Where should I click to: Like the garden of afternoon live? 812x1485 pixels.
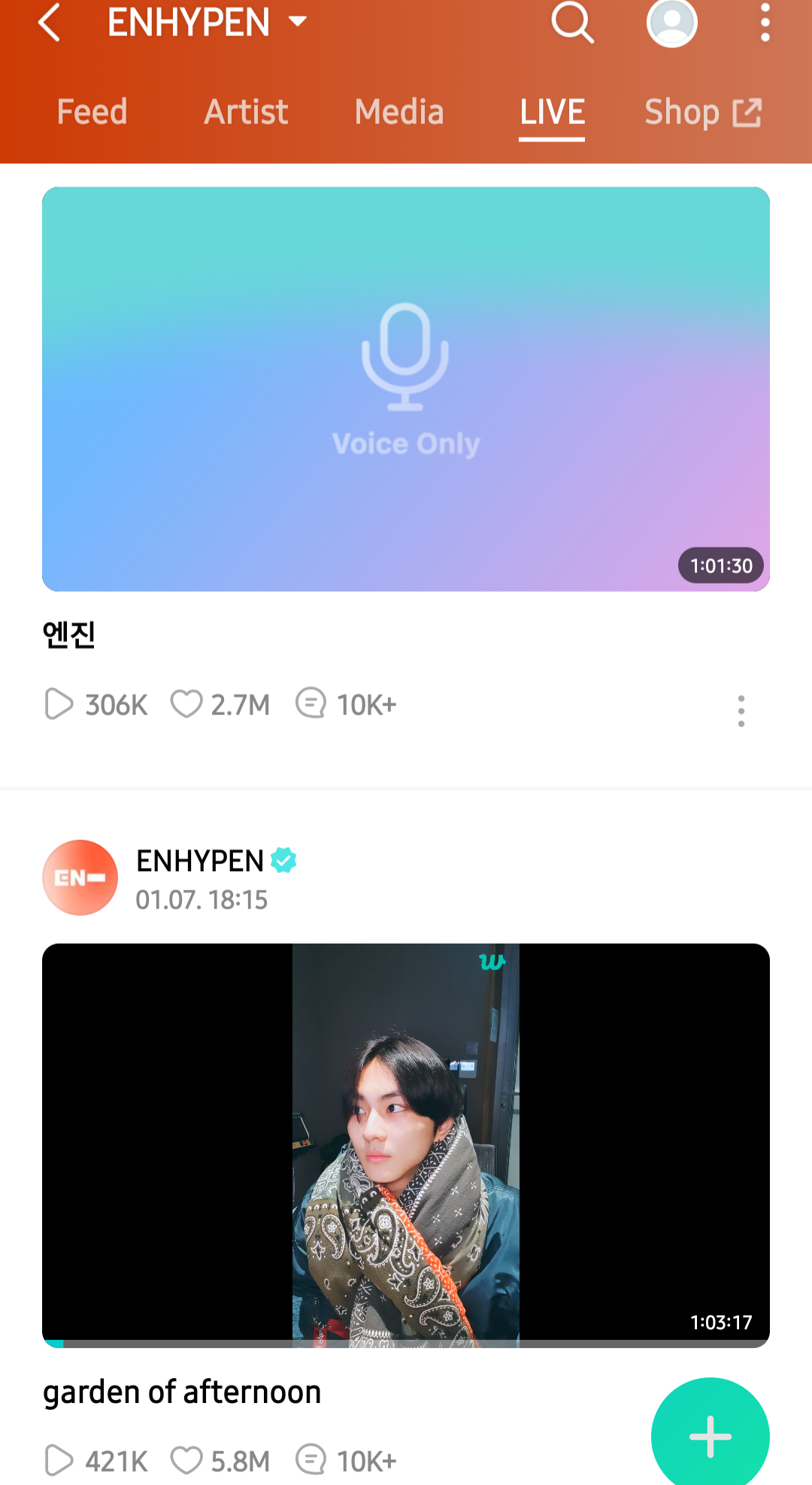click(x=186, y=1460)
